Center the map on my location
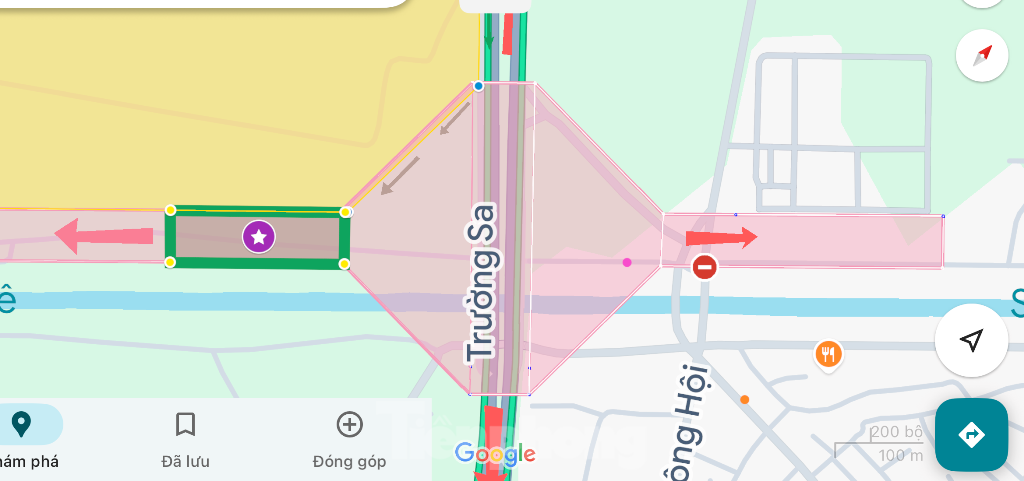 point(971,340)
